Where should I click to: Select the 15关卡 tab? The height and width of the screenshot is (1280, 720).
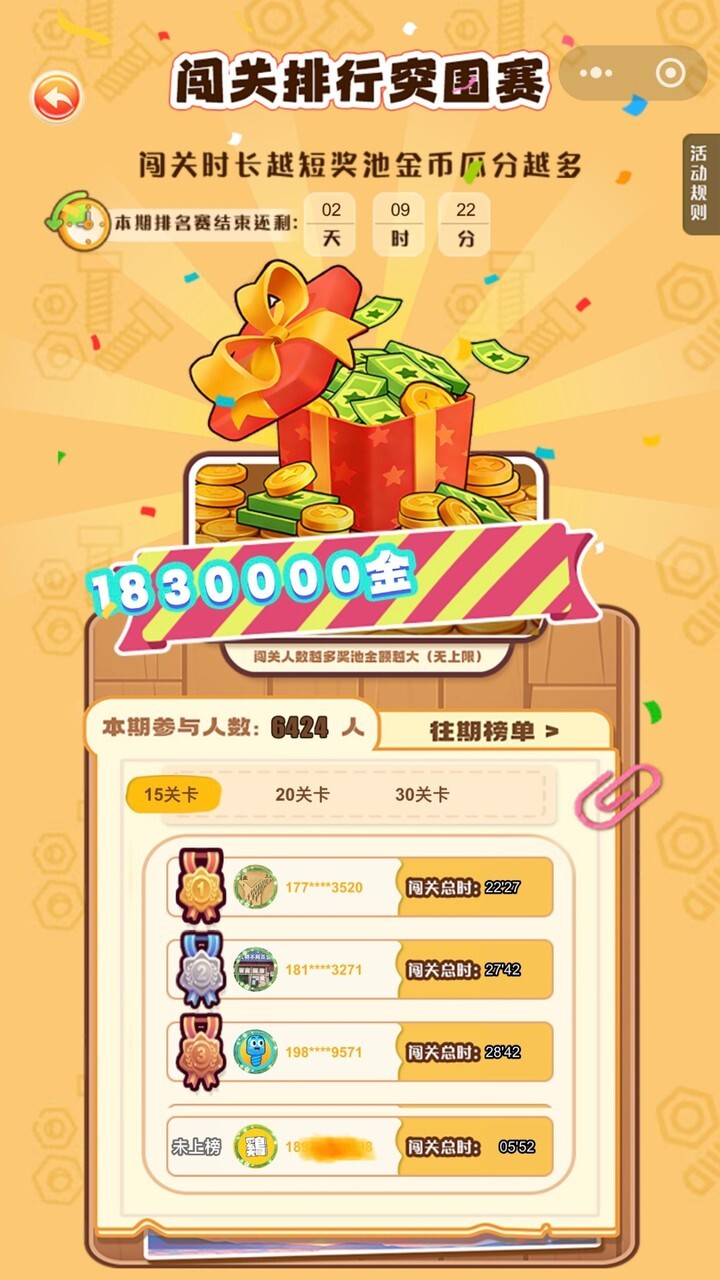coord(171,794)
